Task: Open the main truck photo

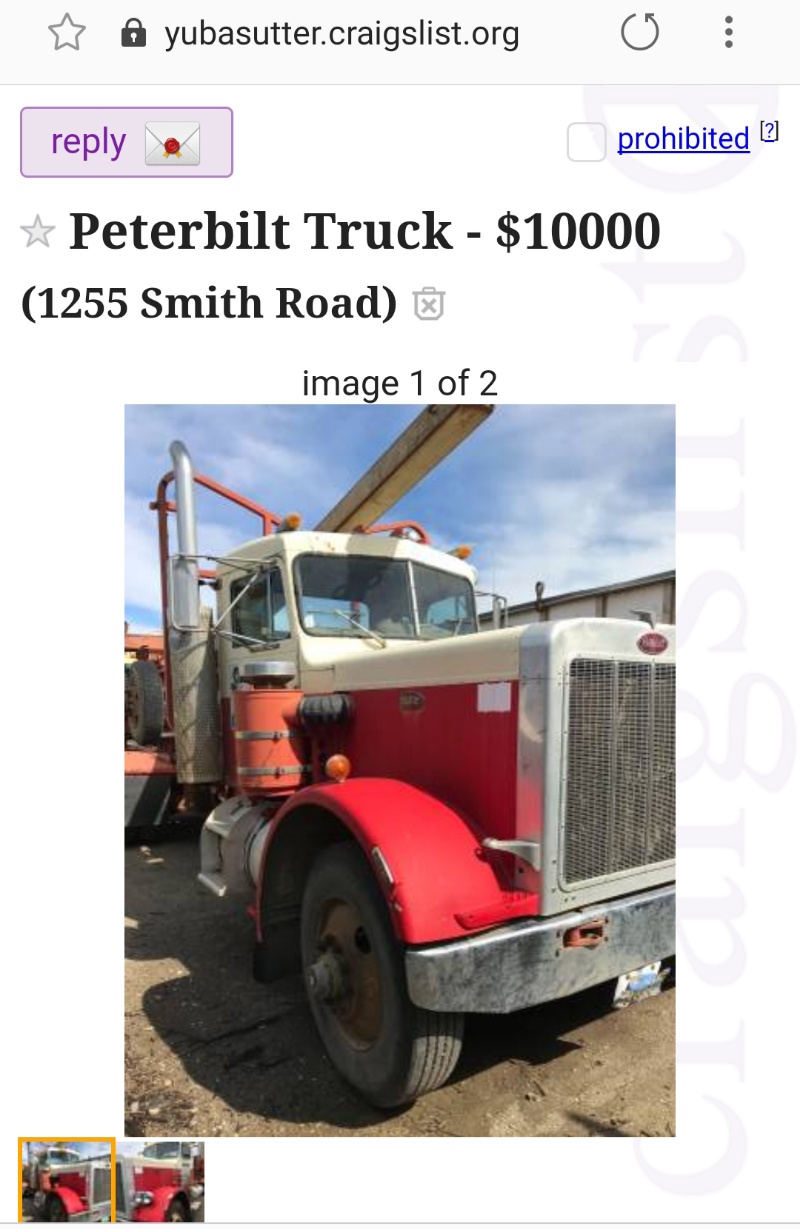Action: pyautogui.click(x=399, y=770)
